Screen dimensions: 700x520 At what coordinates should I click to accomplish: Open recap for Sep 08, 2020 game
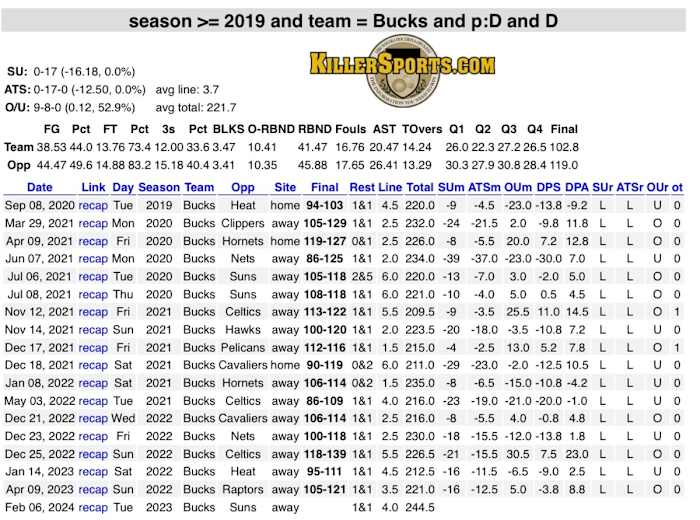pos(93,205)
